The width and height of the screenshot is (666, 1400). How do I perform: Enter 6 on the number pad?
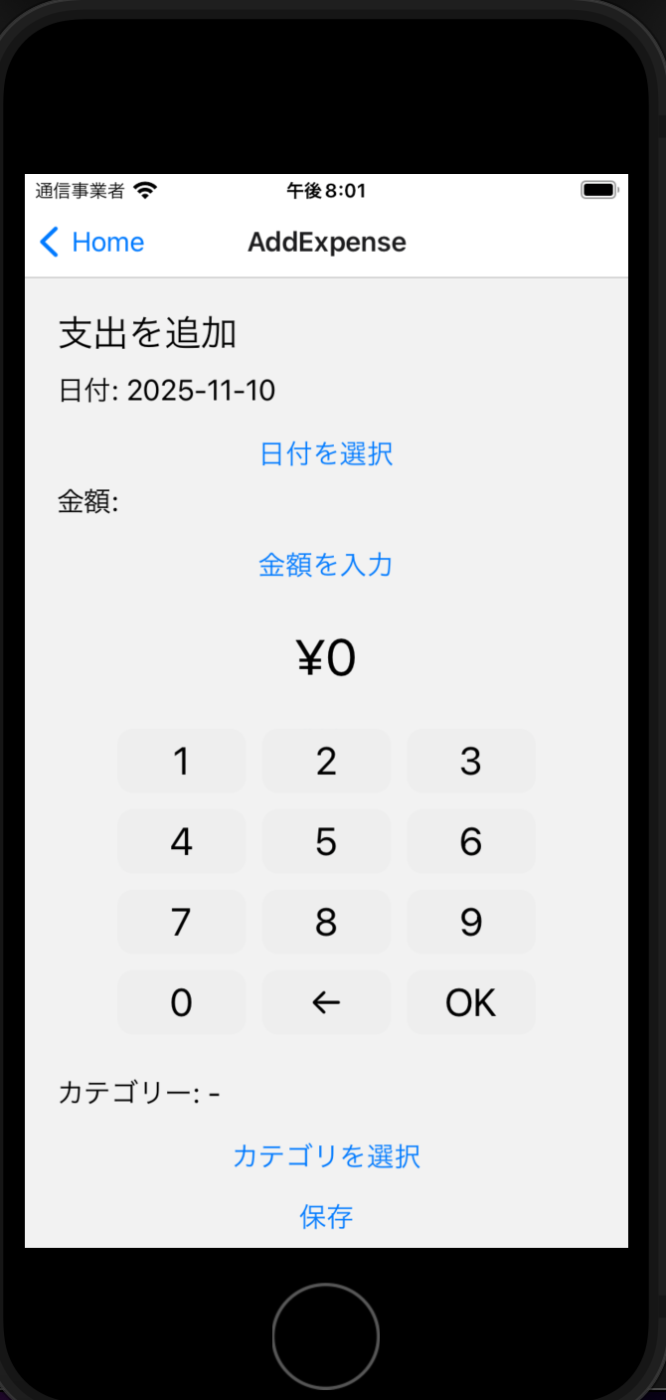pos(471,841)
